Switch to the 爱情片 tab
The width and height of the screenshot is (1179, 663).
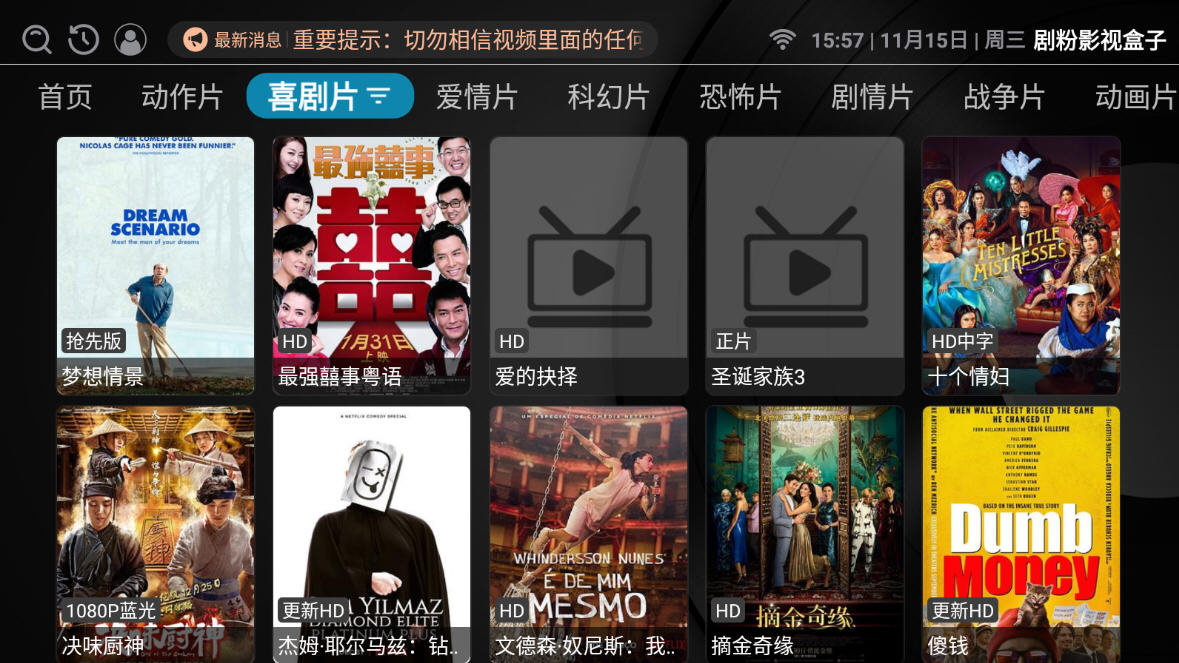pos(477,97)
